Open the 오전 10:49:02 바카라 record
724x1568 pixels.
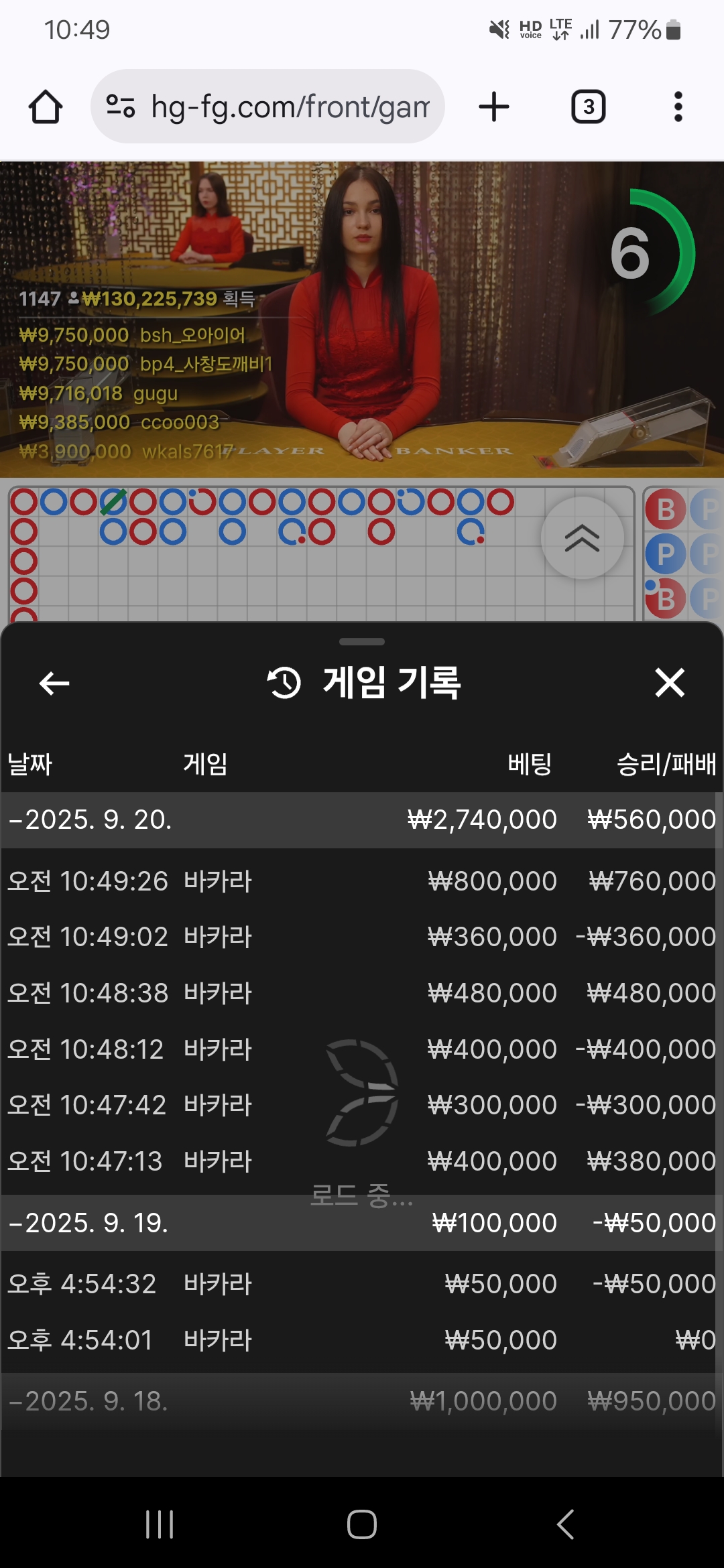click(x=362, y=937)
